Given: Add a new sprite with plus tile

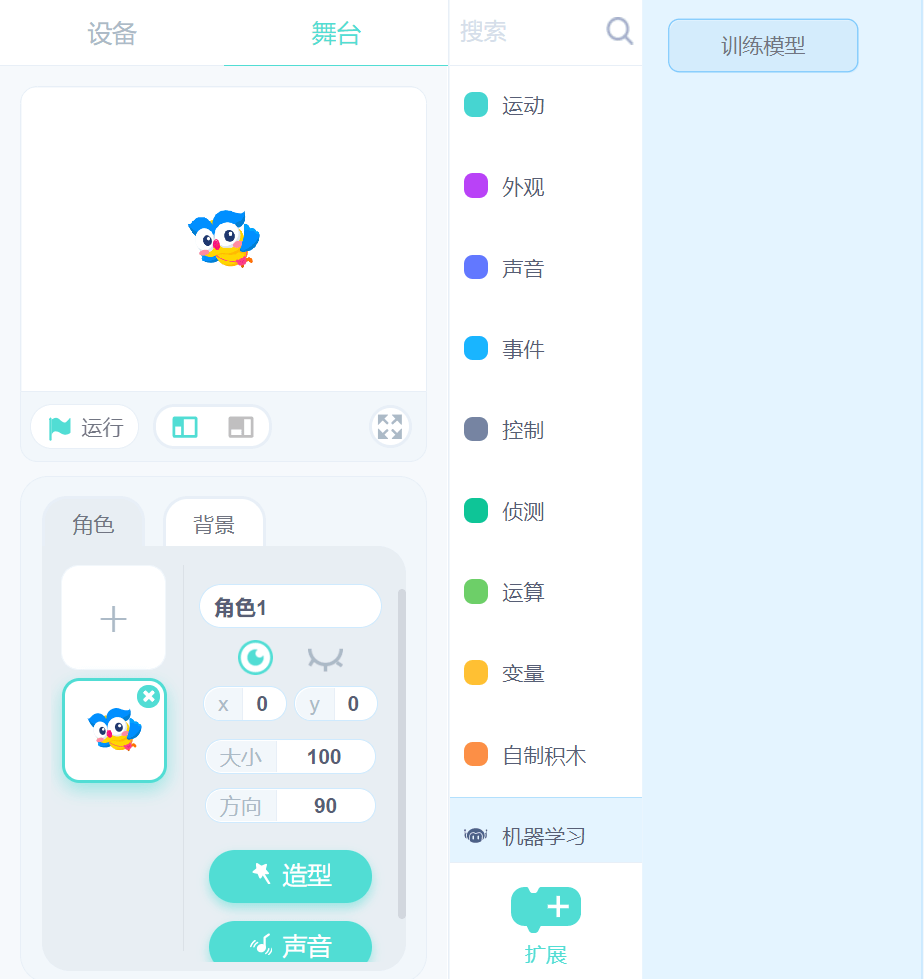Looking at the screenshot, I should (x=113, y=619).
